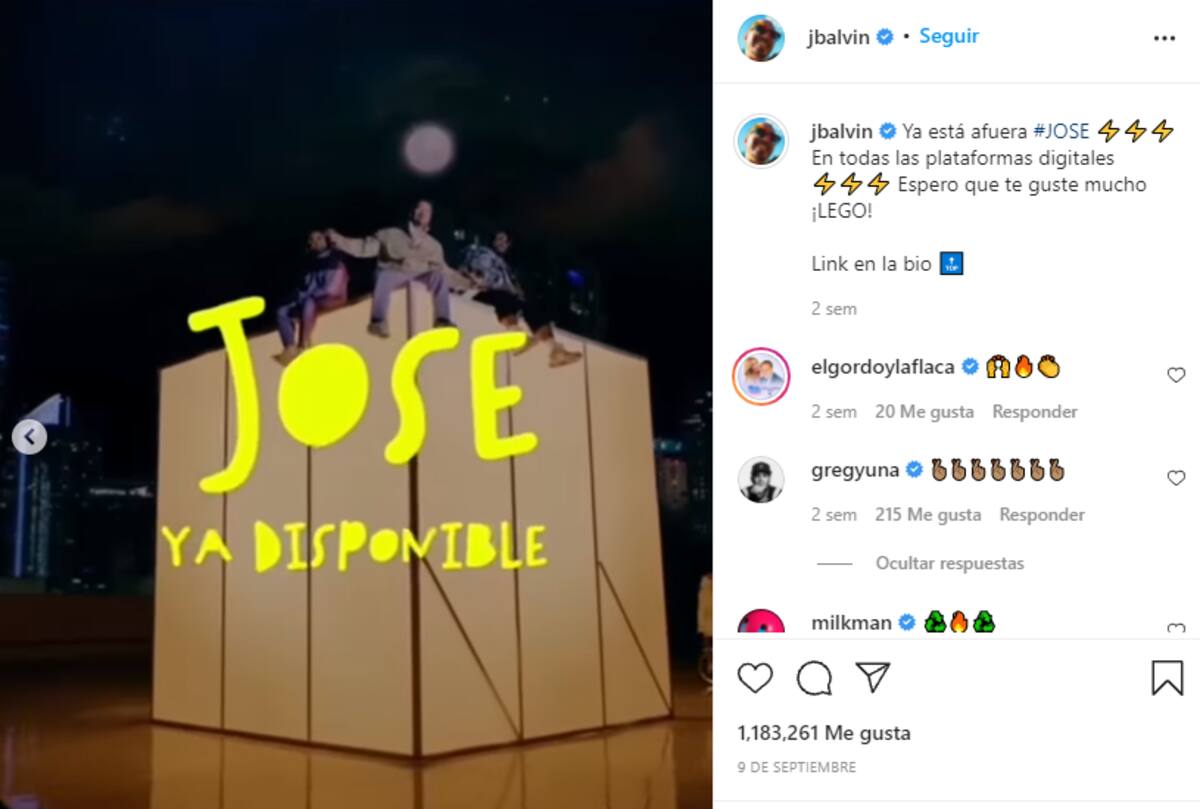Reply to elgordoylaflaca's comment
1200x809 pixels.
pyautogui.click(x=1034, y=411)
